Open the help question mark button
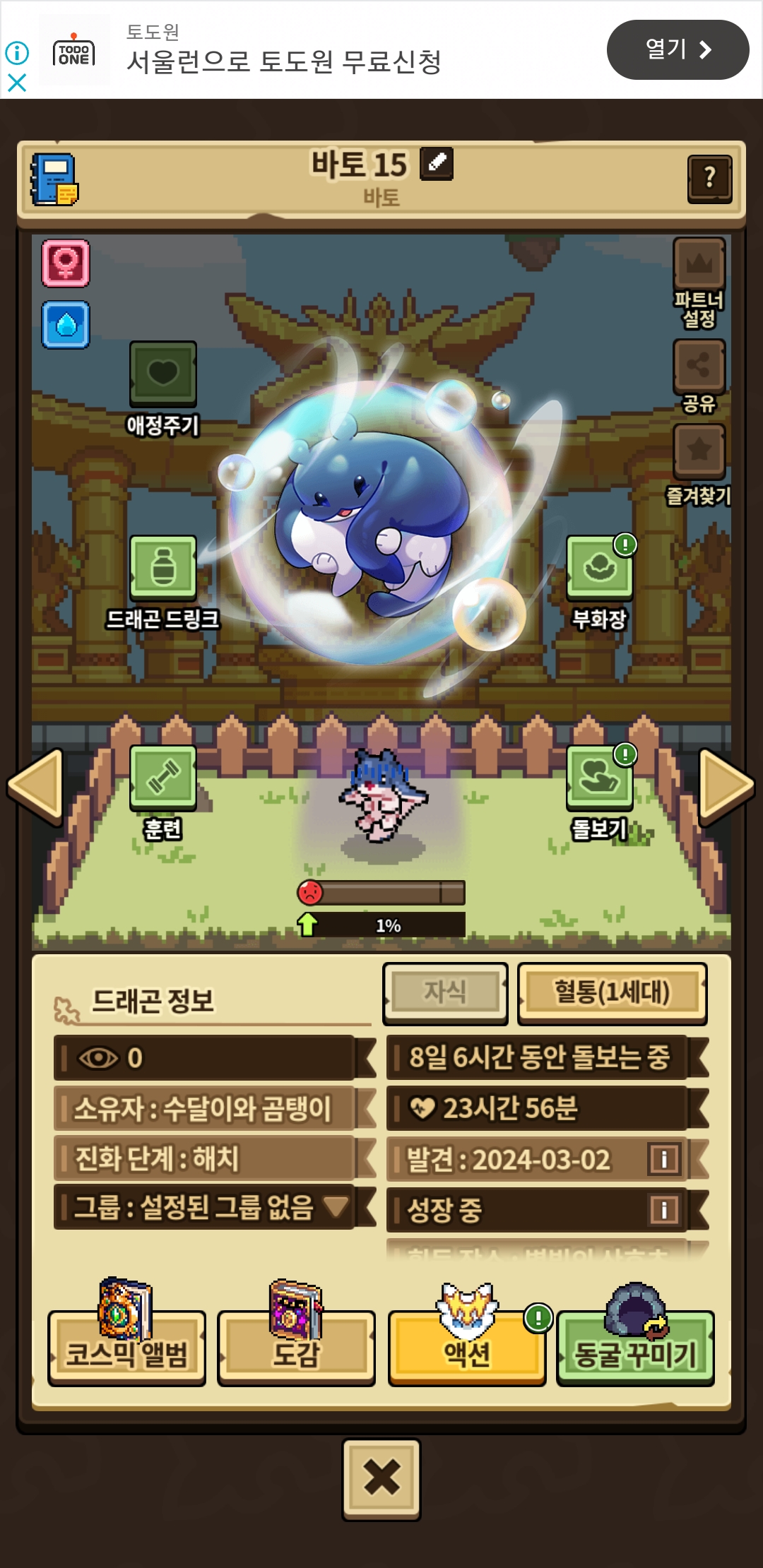Image resolution: width=763 pixels, height=1568 pixels. (x=709, y=178)
